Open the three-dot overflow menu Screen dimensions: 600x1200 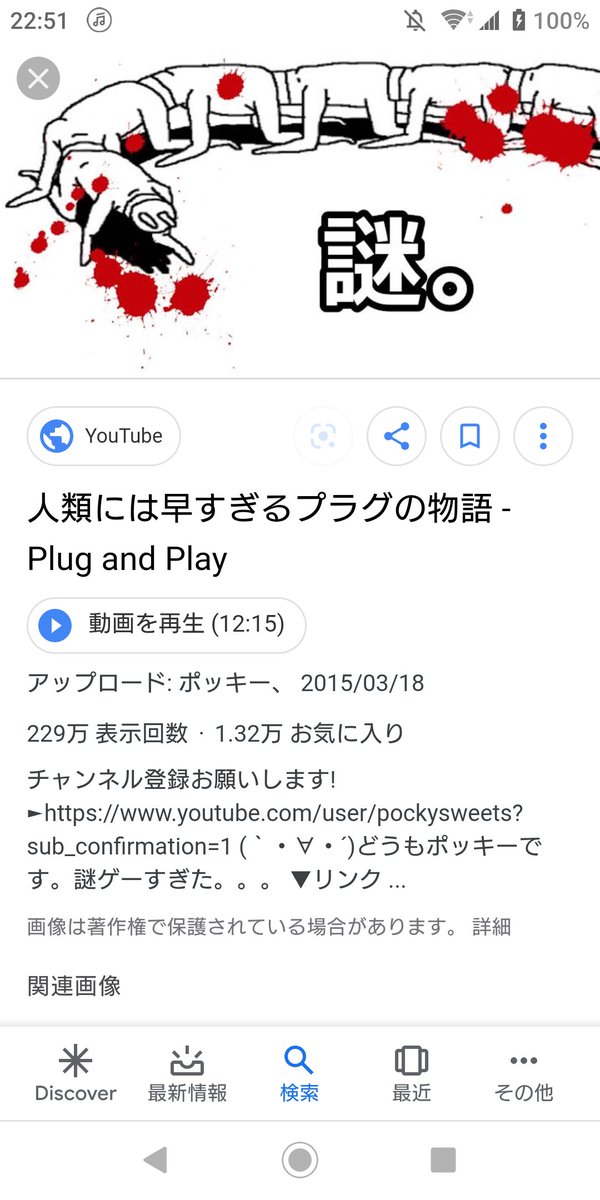[x=543, y=436]
